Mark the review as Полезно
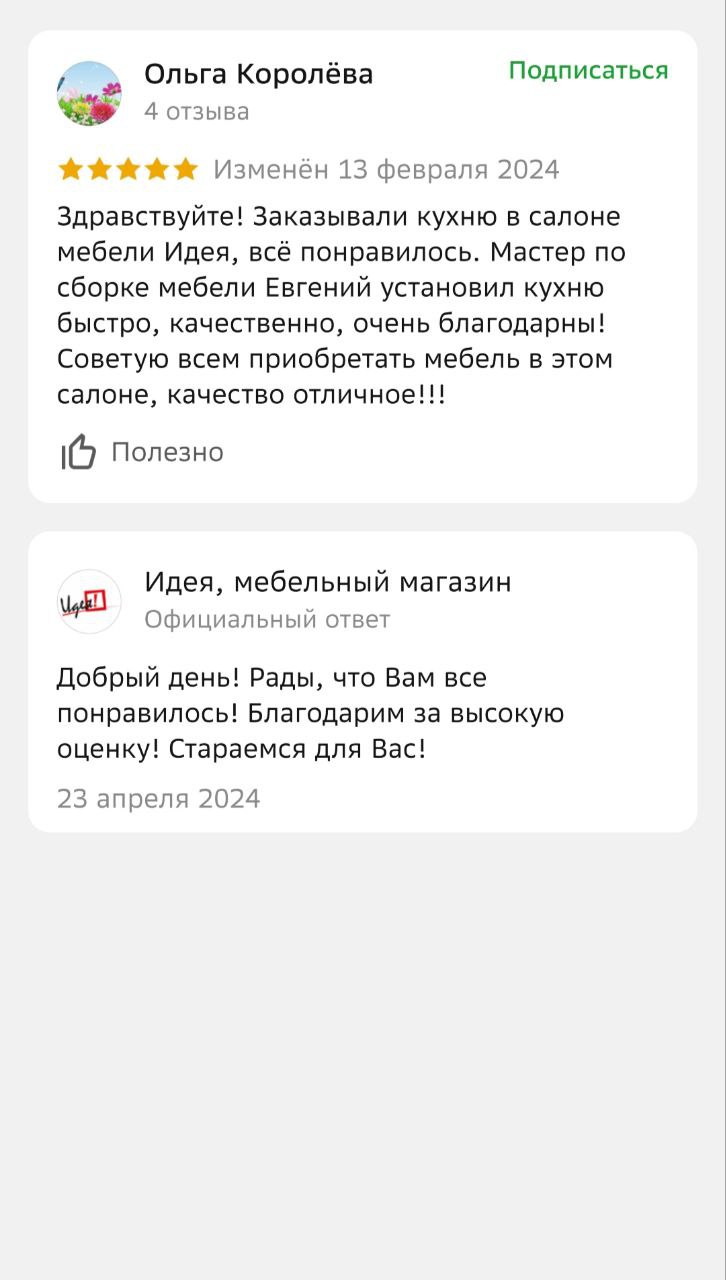This screenshot has height=1280, width=726. [141, 452]
